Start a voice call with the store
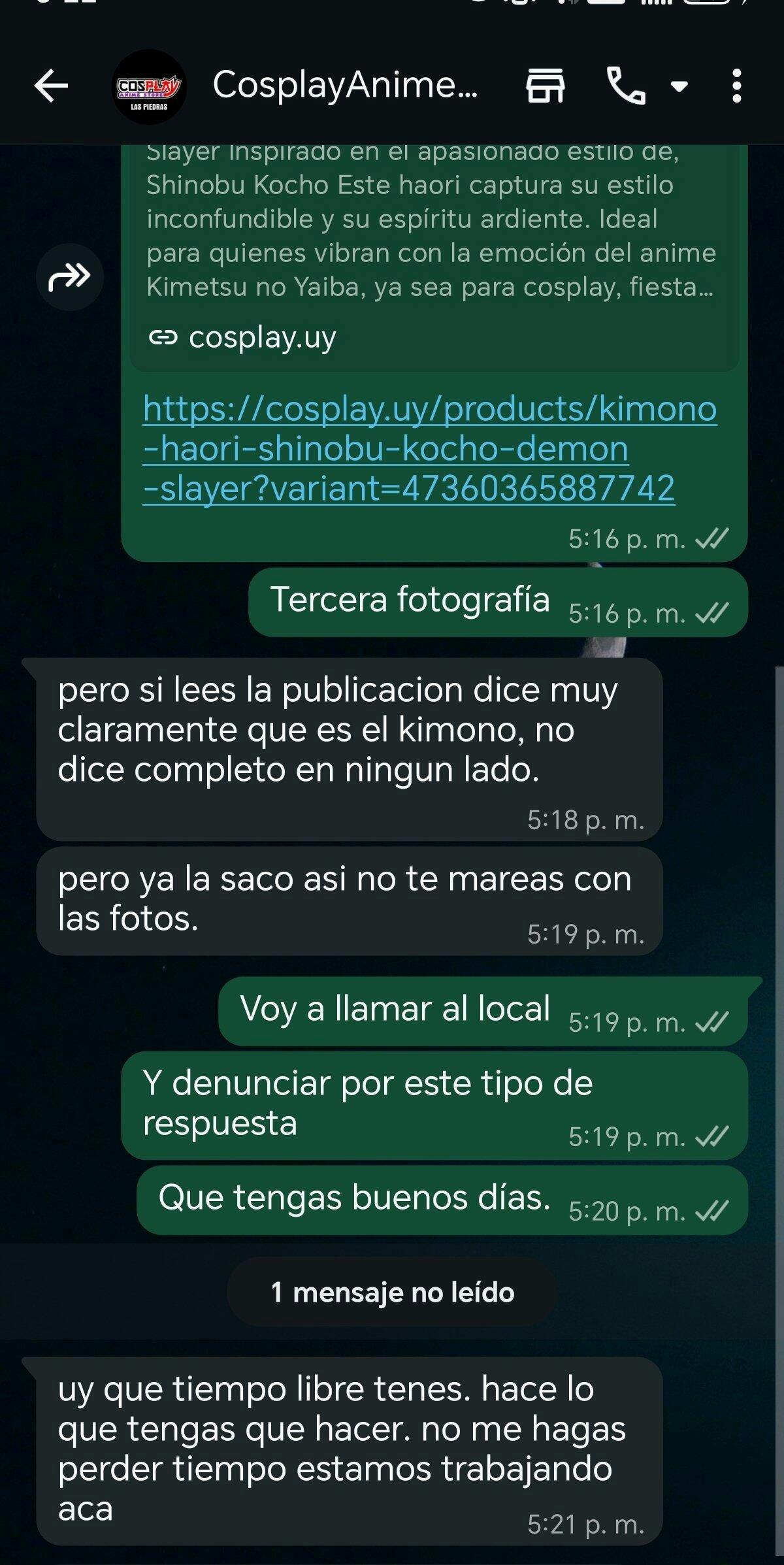This screenshot has width=784, height=1565. [x=625, y=86]
